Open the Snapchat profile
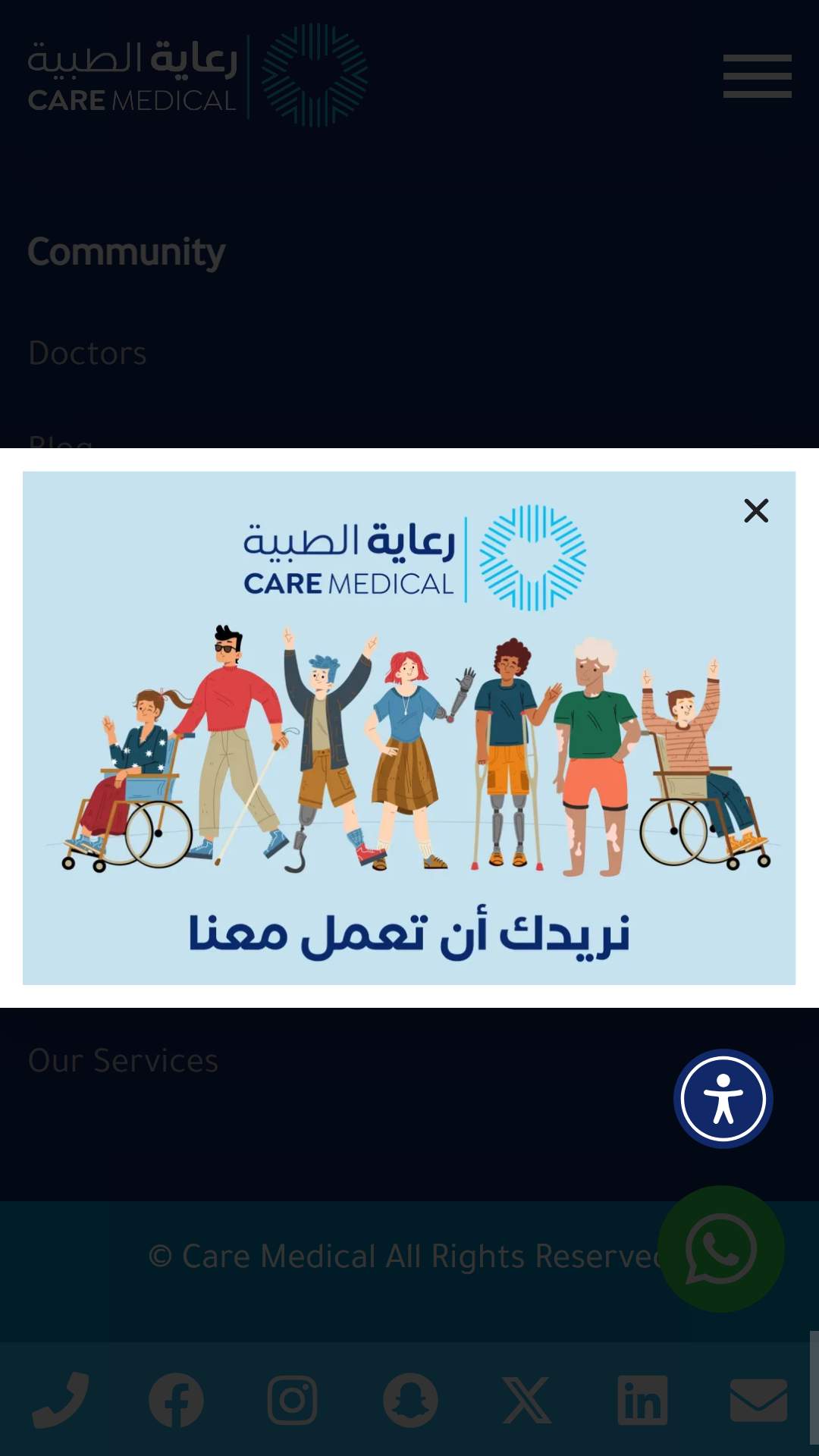819x1456 pixels. click(410, 1399)
